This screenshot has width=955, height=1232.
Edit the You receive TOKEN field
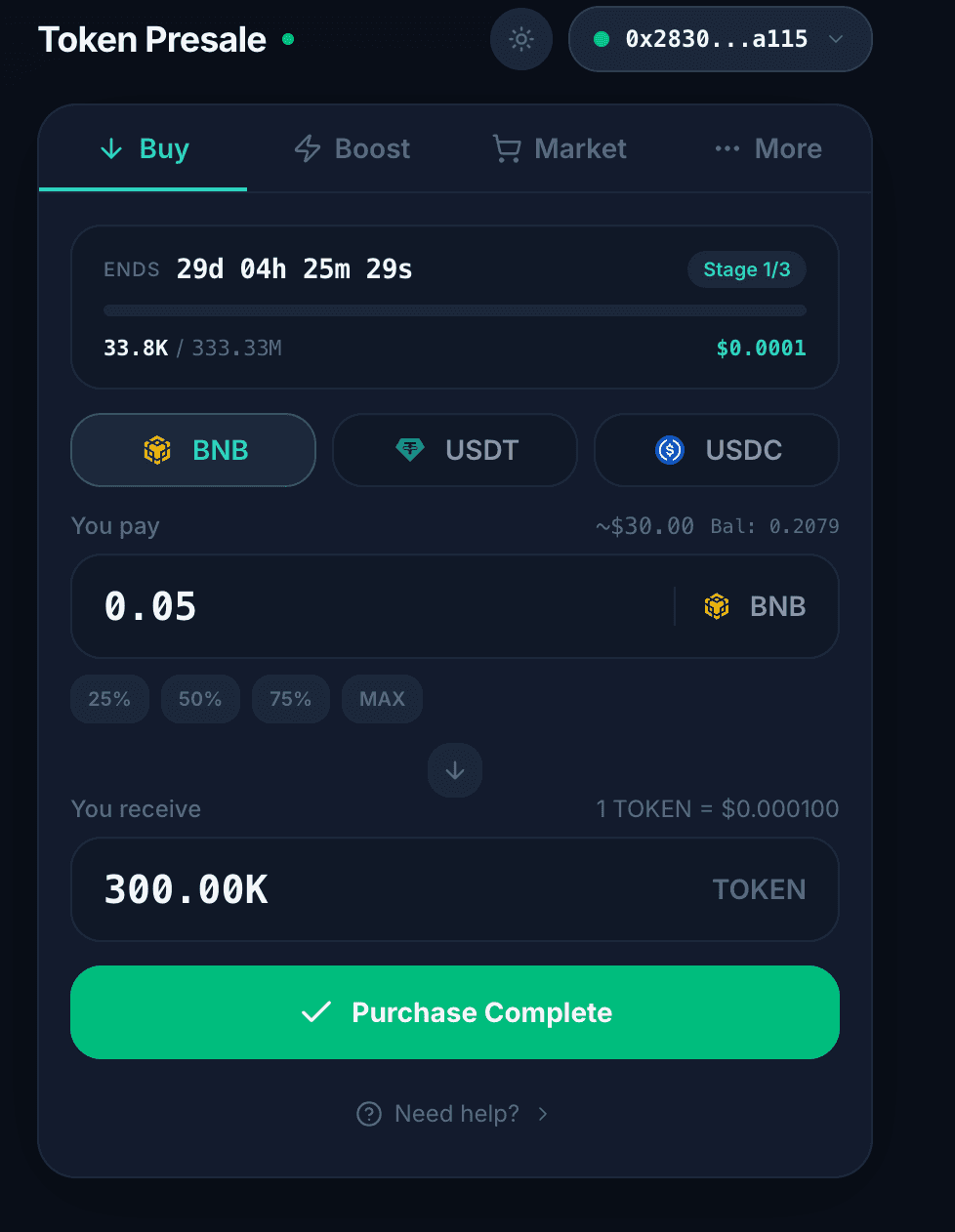pyautogui.click(x=391, y=889)
